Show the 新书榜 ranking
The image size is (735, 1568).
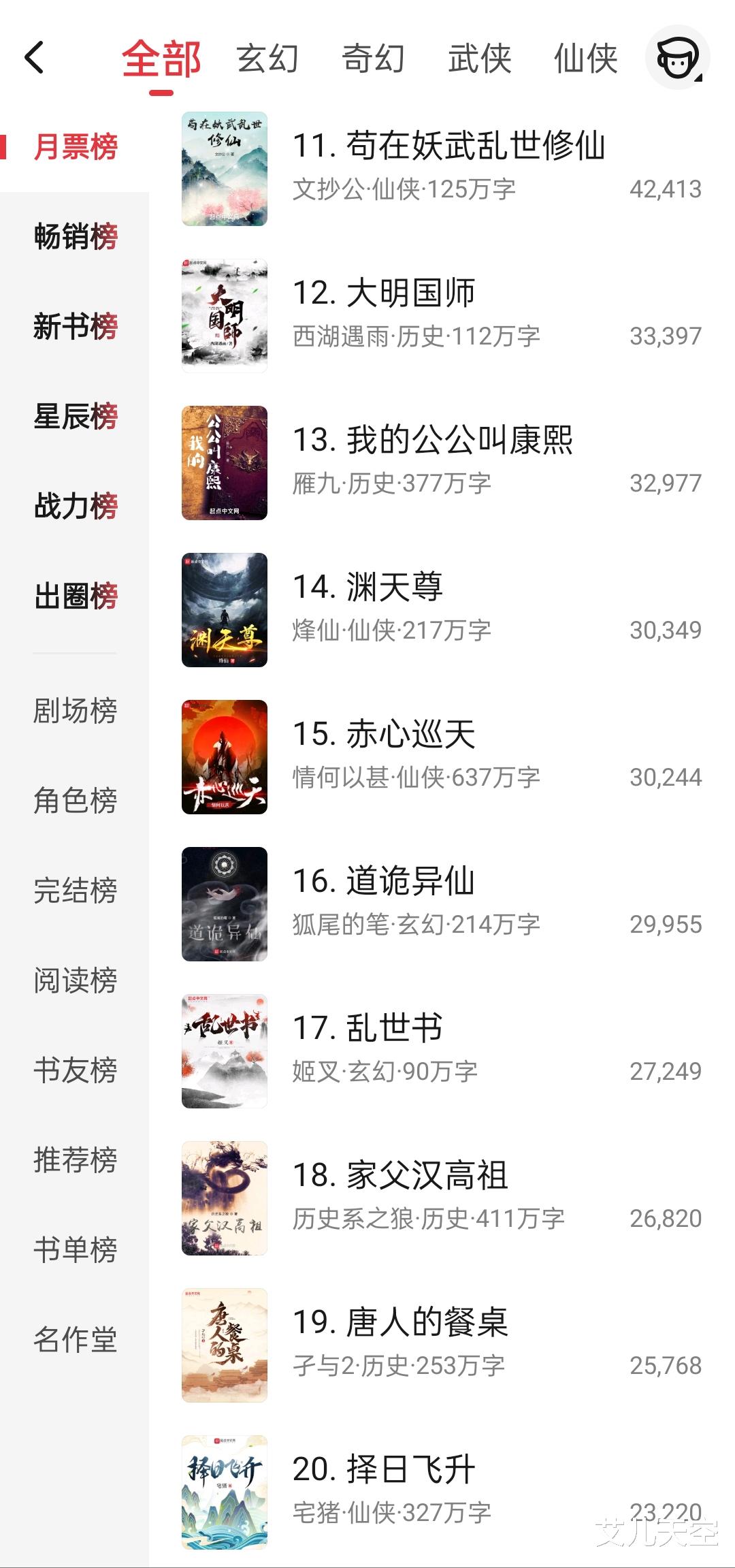76,327
